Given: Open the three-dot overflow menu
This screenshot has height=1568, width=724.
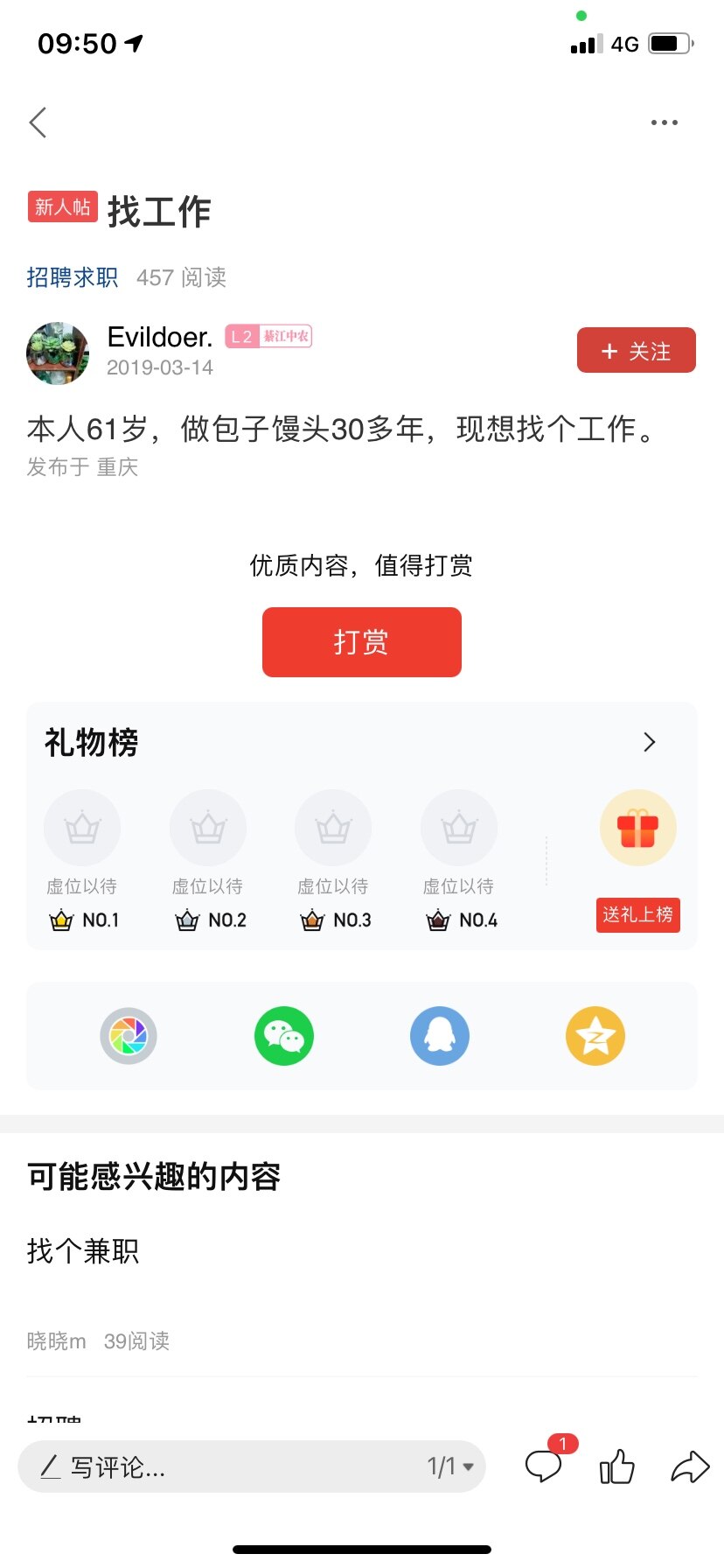Looking at the screenshot, I should pos(664,122).
